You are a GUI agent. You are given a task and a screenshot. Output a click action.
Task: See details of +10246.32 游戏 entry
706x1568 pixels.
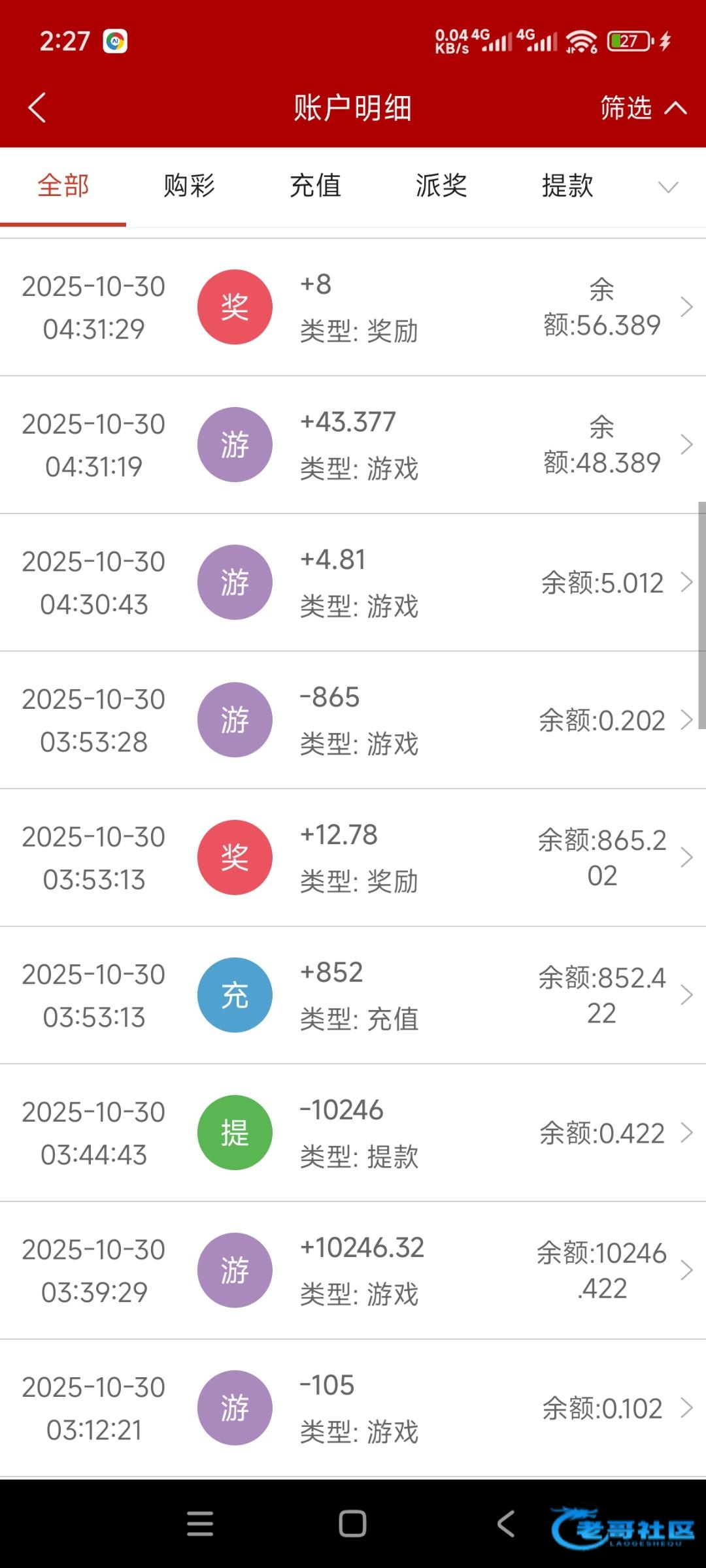coord(353,1270)
